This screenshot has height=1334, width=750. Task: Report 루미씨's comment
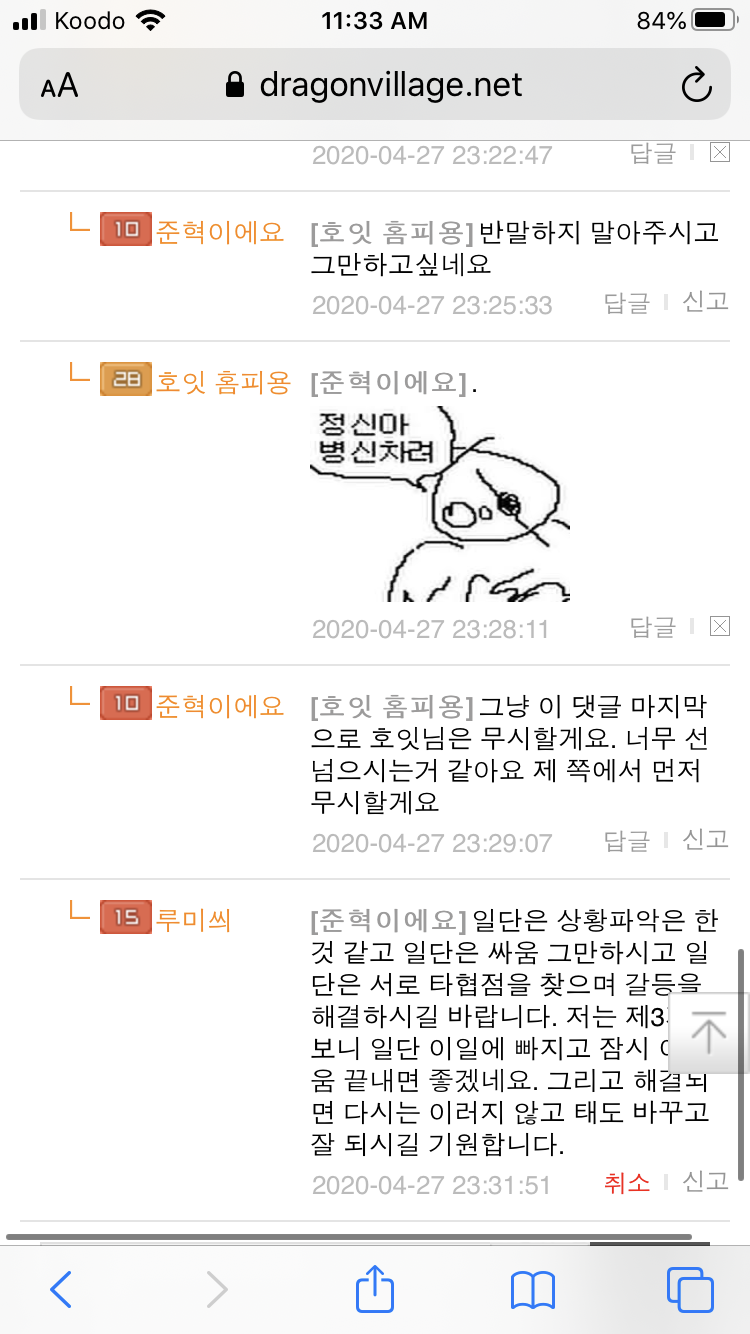coord(705,1182)
